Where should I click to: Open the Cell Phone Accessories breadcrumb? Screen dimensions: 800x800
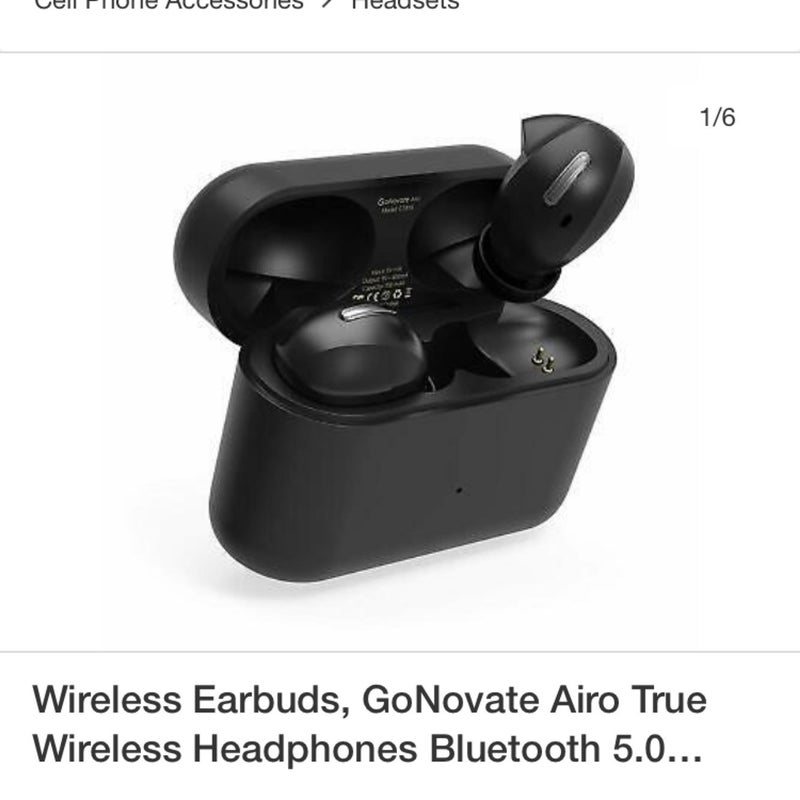[x=168, y=5]
